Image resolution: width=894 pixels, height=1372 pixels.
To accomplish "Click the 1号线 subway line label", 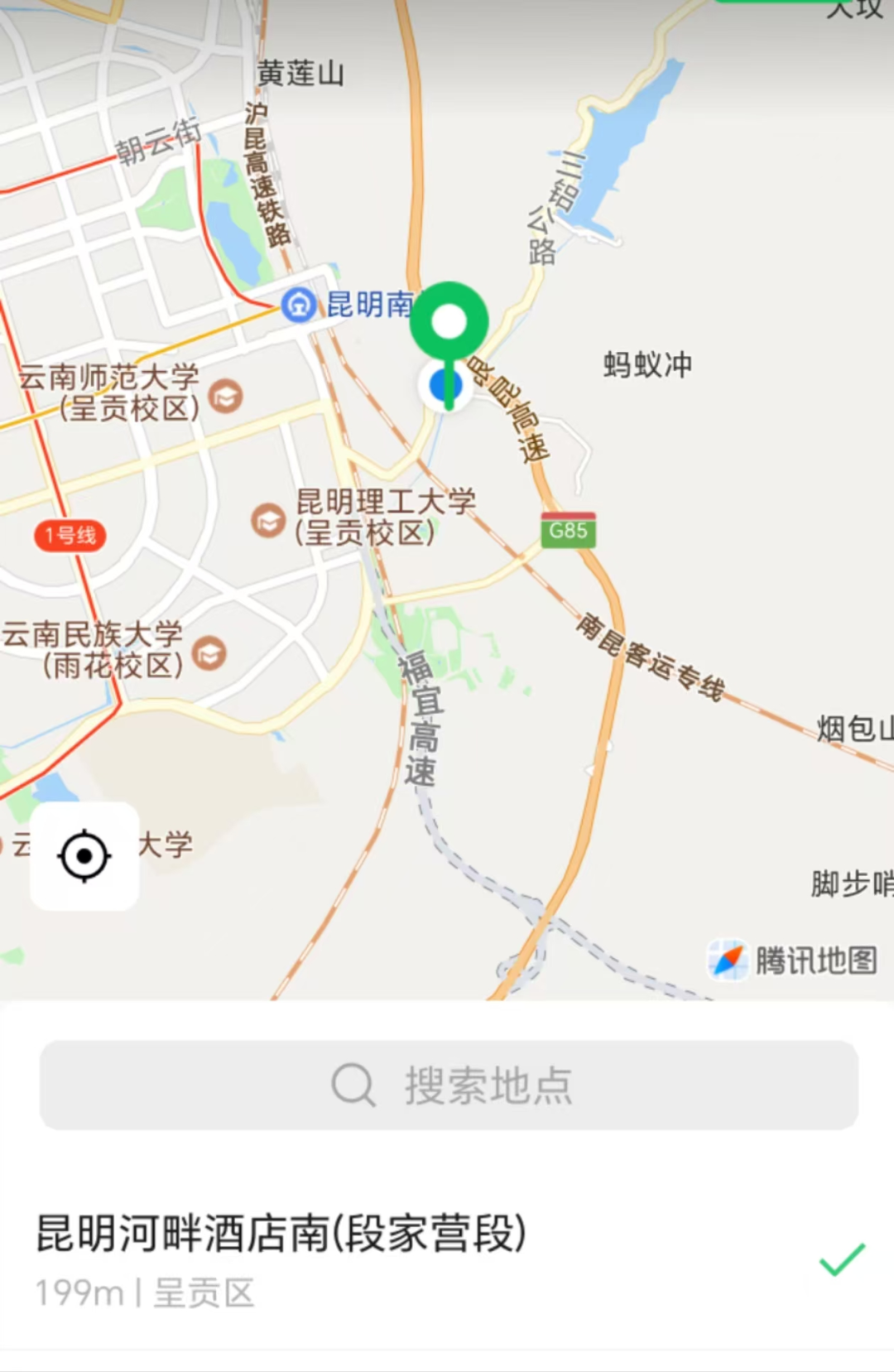I will [70, 535].
